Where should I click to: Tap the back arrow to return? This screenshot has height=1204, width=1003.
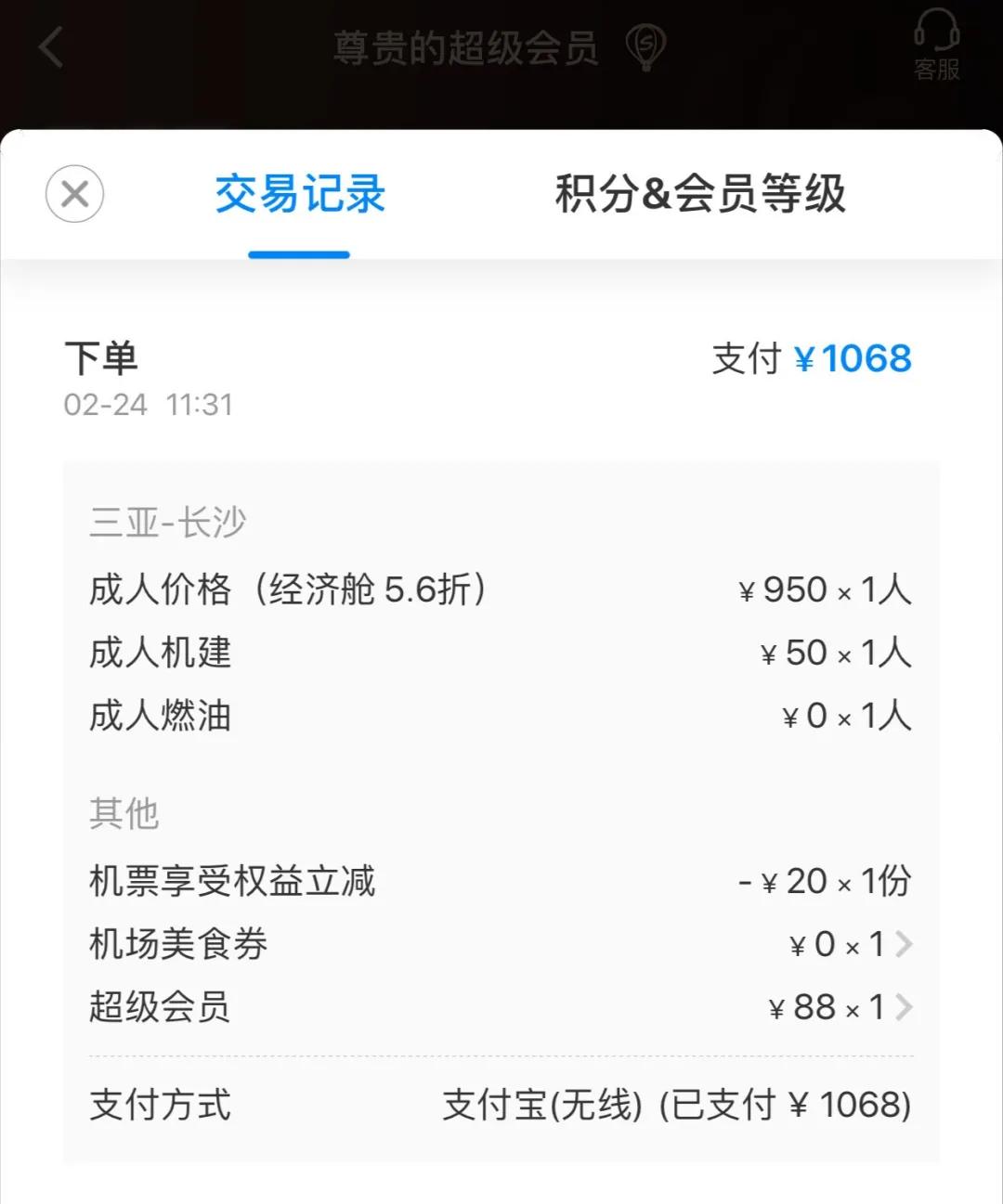(48, 45)
